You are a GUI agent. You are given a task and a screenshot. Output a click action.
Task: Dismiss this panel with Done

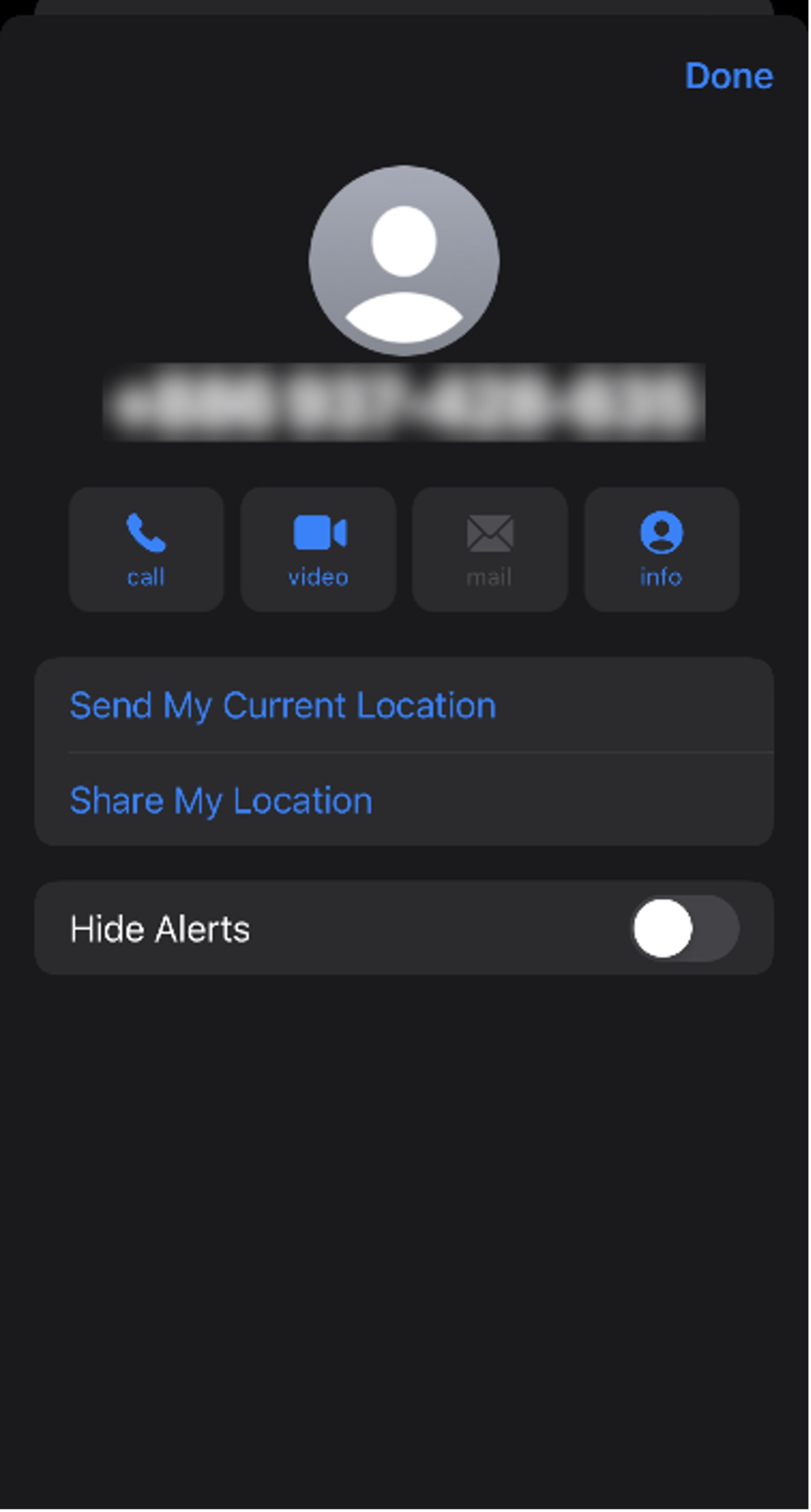pyautogui.click(x=729, y=77)
